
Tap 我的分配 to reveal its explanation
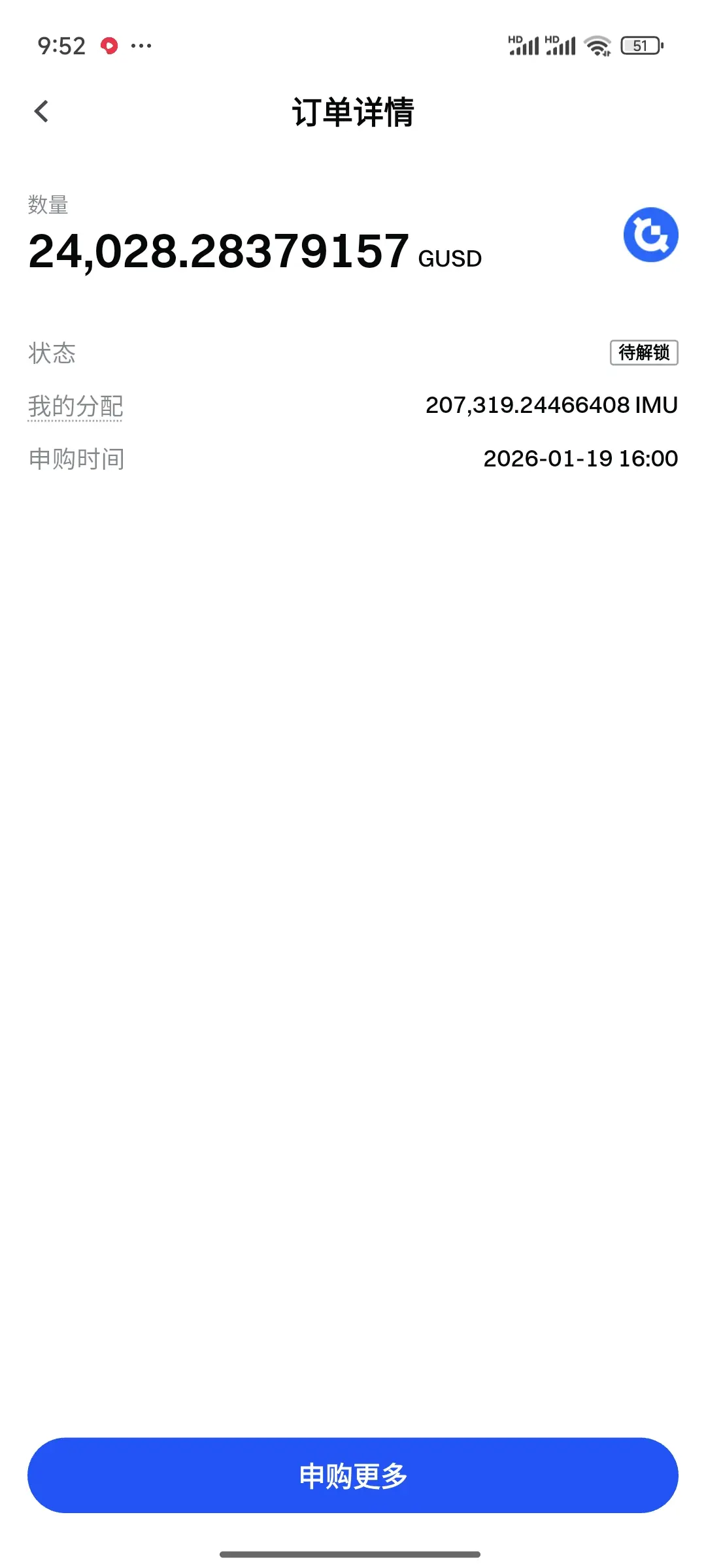(x=76, y=406)
